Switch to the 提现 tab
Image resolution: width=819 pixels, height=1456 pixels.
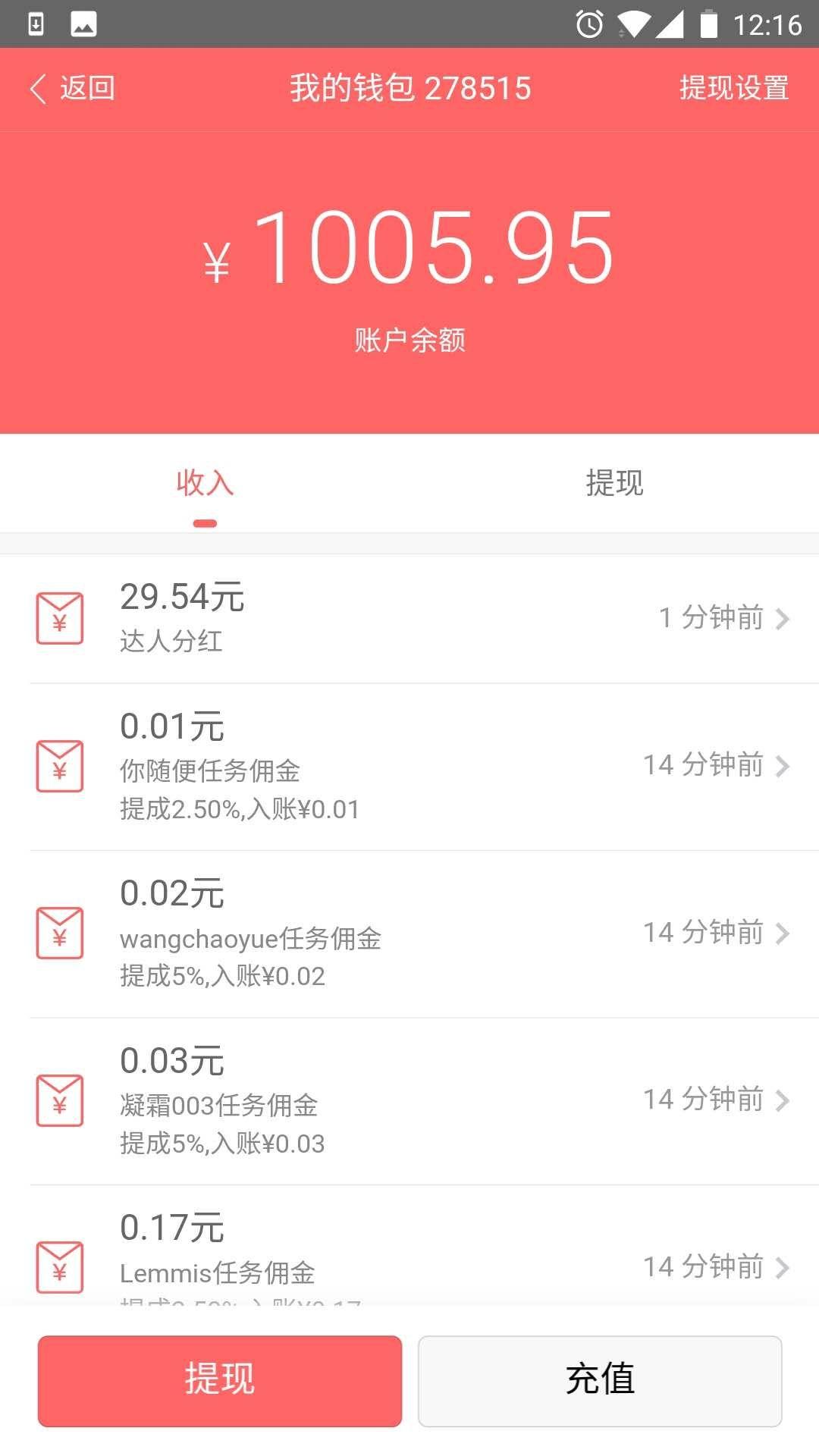[614, 484]
